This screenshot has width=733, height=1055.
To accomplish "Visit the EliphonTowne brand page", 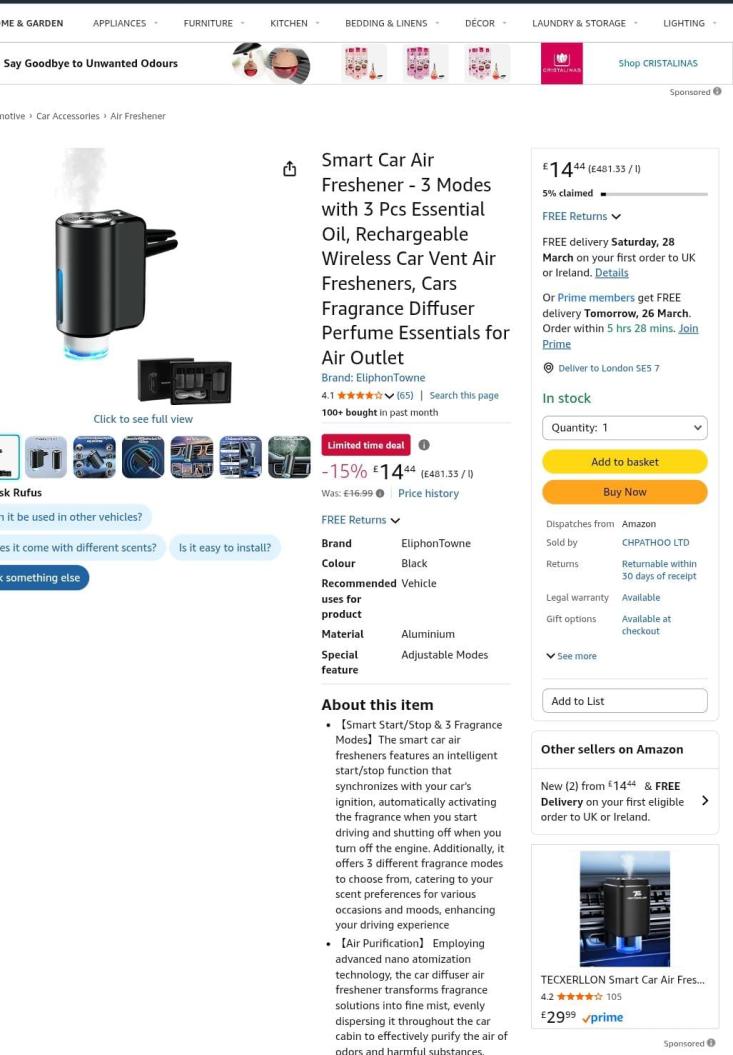I will (x=373, y=378).
